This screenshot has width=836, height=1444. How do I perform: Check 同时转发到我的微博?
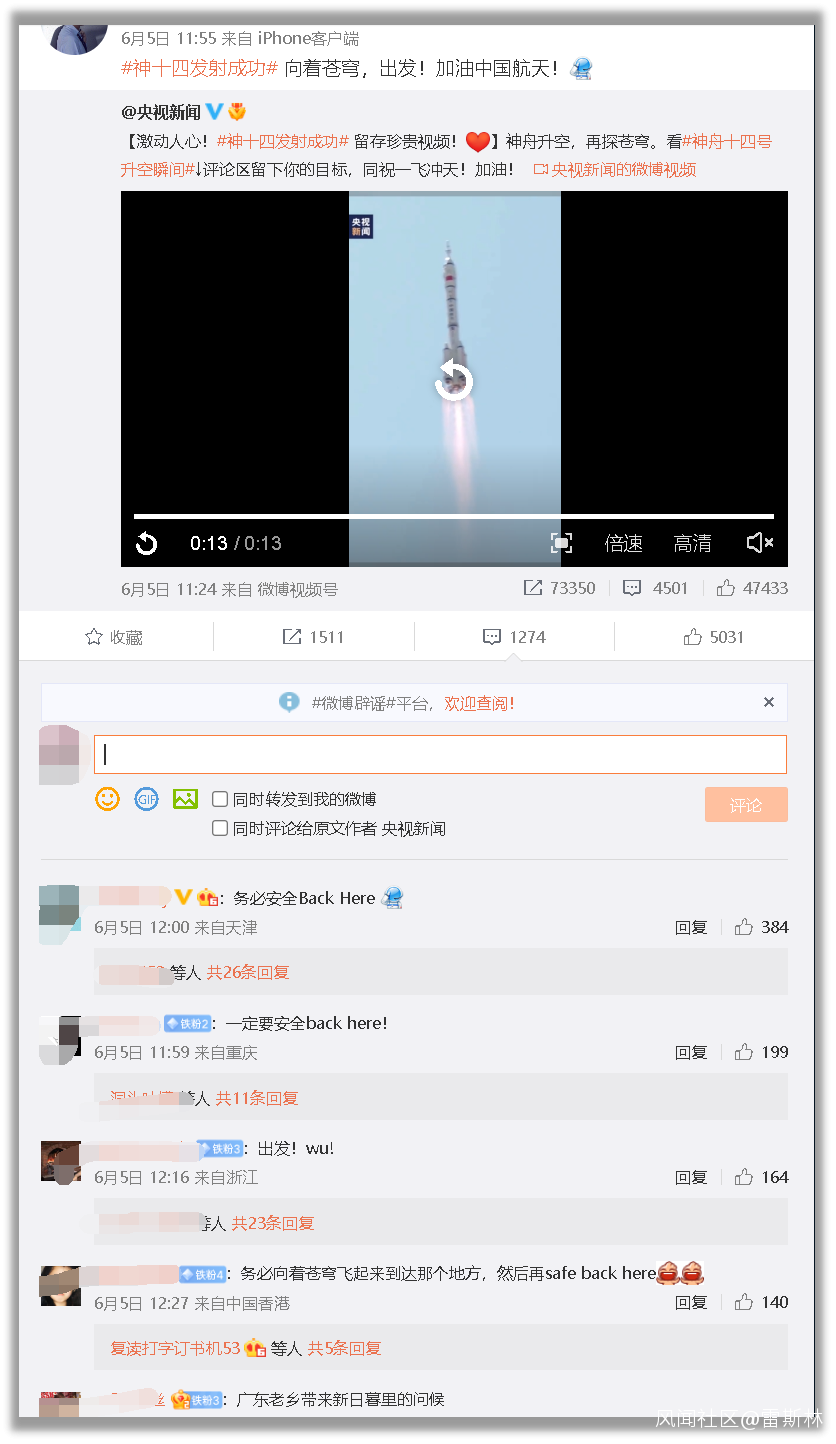pos(220,799)
